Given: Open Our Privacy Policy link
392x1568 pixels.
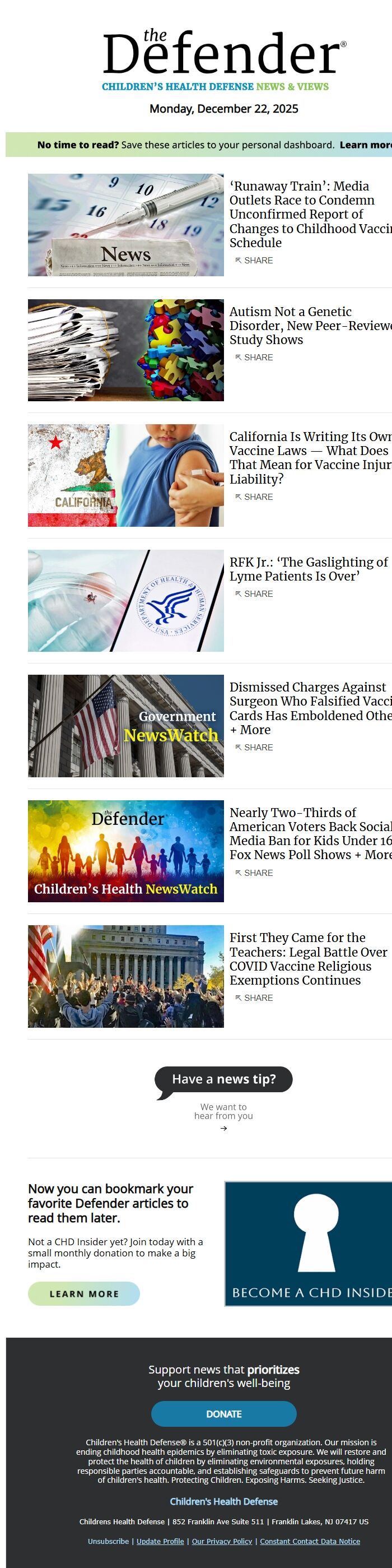Looking at the screenshot, I should point(222,1541).
